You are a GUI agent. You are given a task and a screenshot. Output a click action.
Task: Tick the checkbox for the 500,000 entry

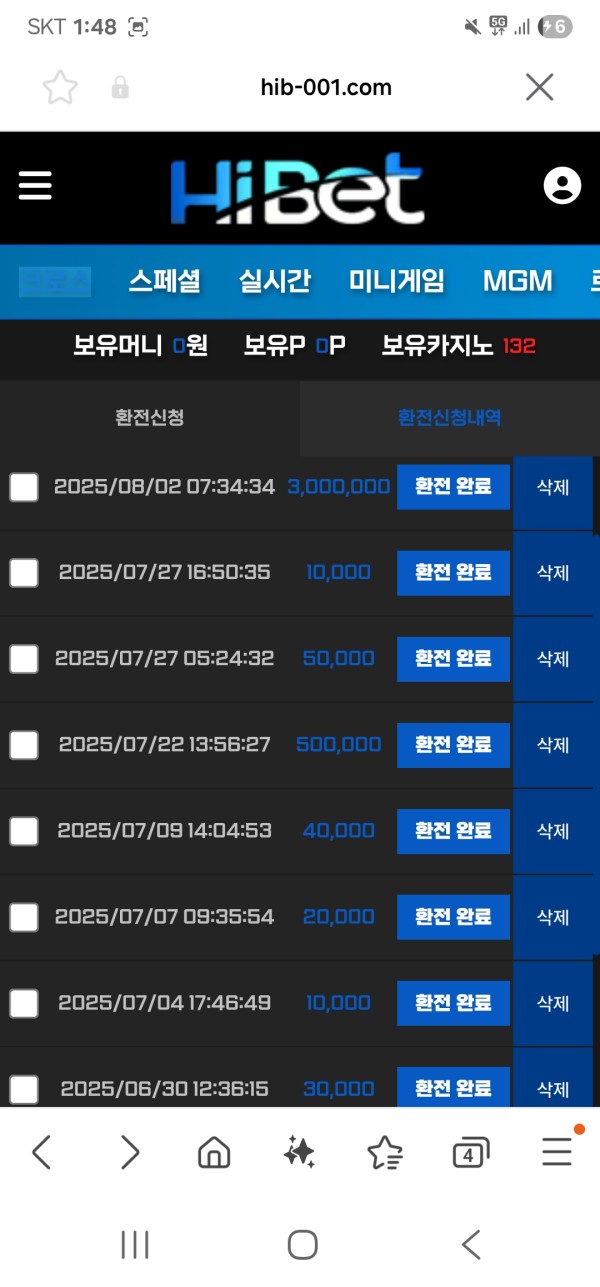pyautogui.click(x=24, y=745)
